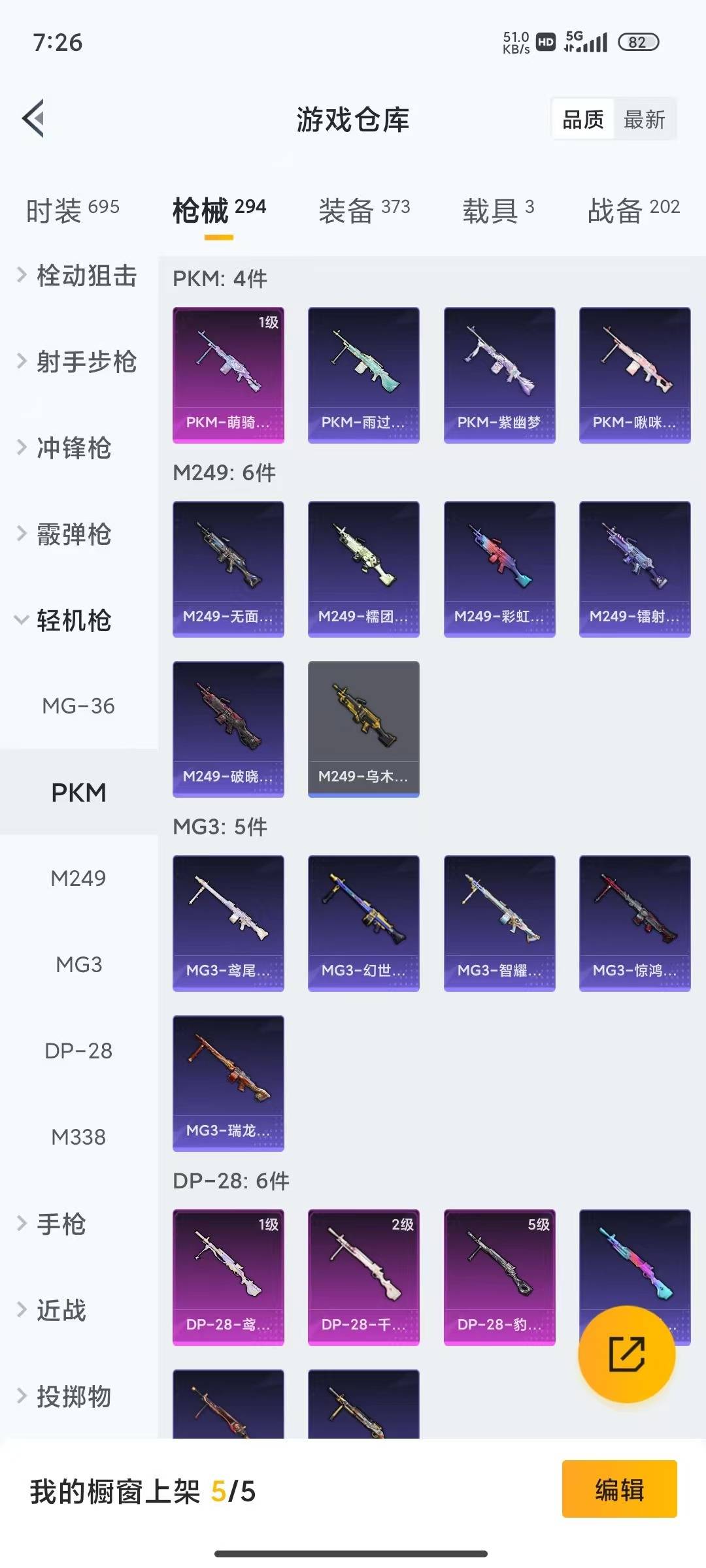Select the PKM-紫幽梦 weapon thumbnail
The image size is (706, 1568).
(499, 372)
